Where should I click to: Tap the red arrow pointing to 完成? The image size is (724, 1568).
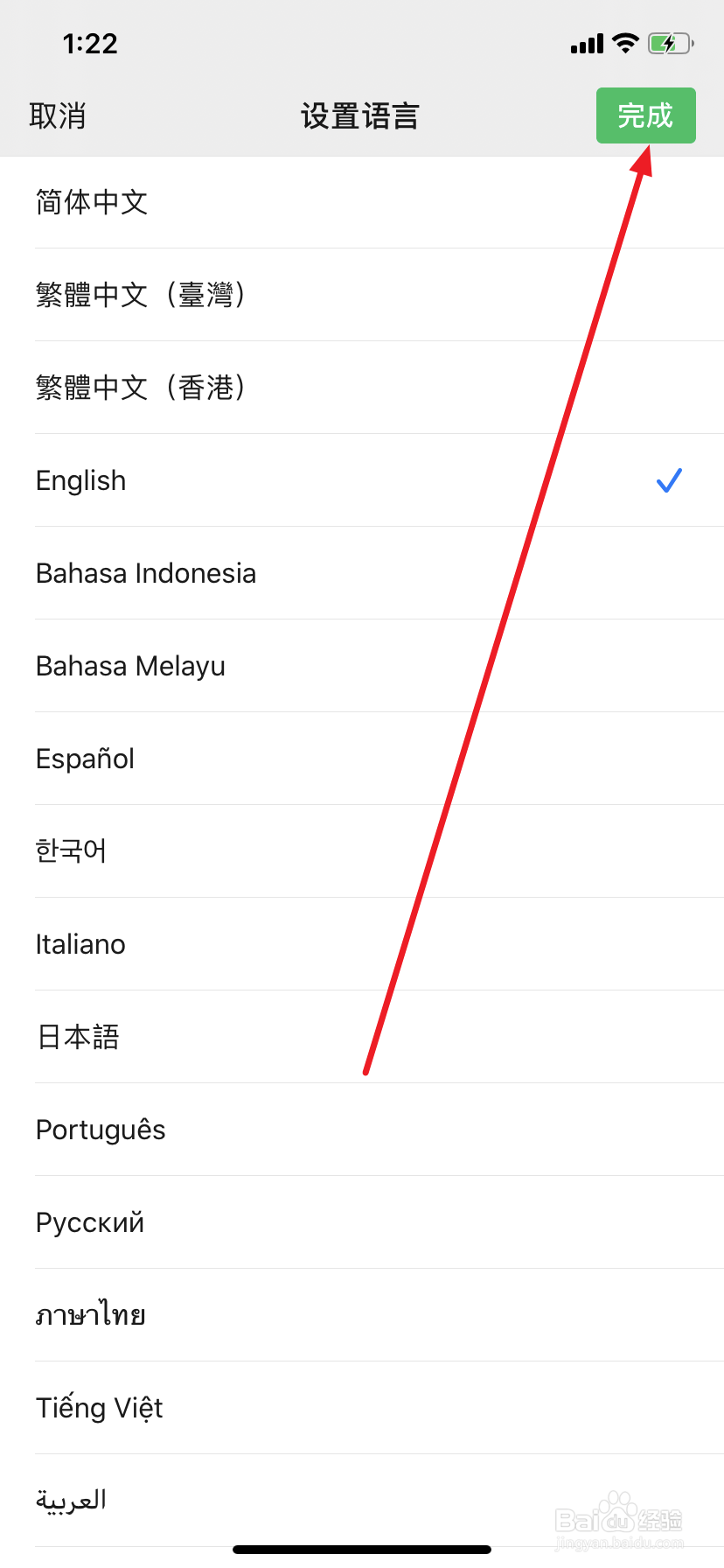click(507, 612)
